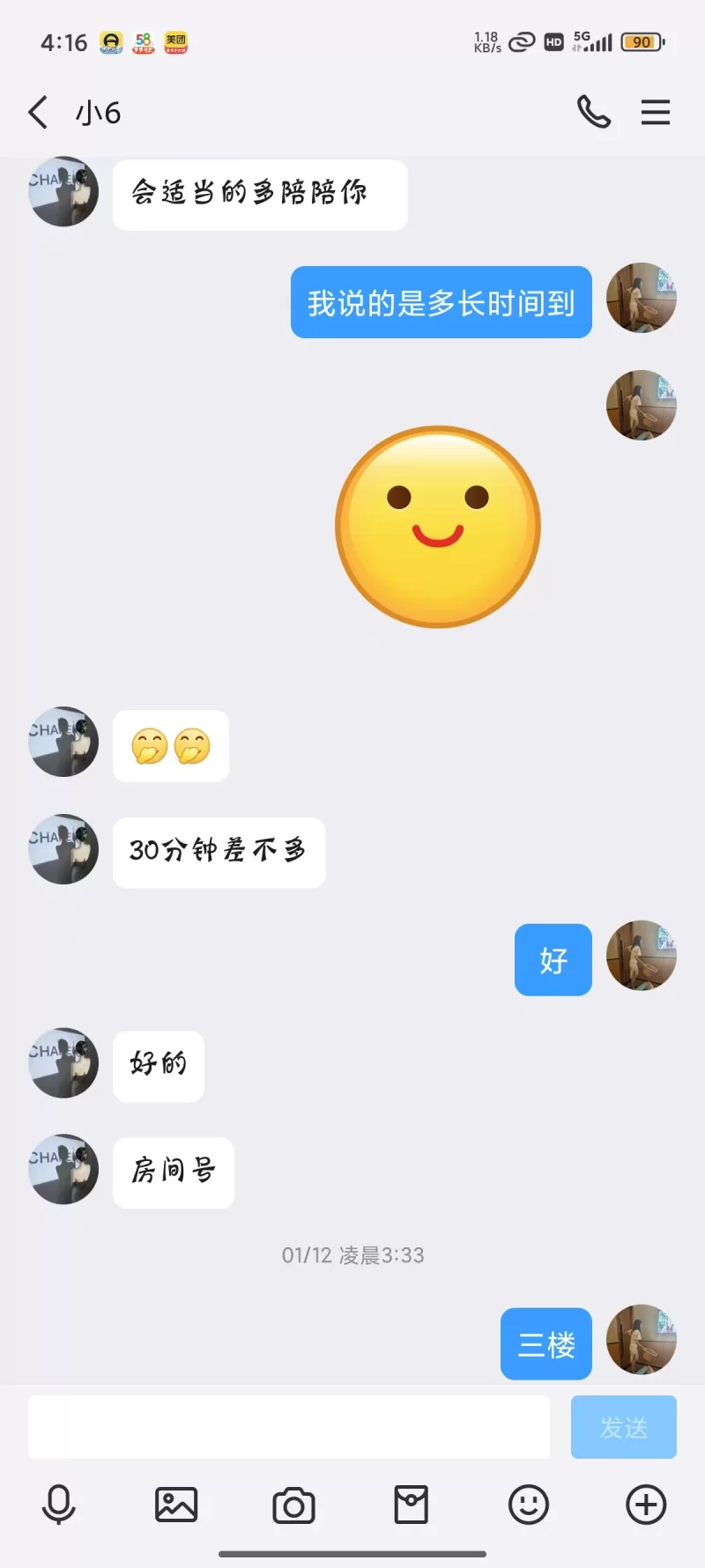Open the emoji sticker panel
705x1568 pixels.
pyautogui.click(x=529, y=1505)
